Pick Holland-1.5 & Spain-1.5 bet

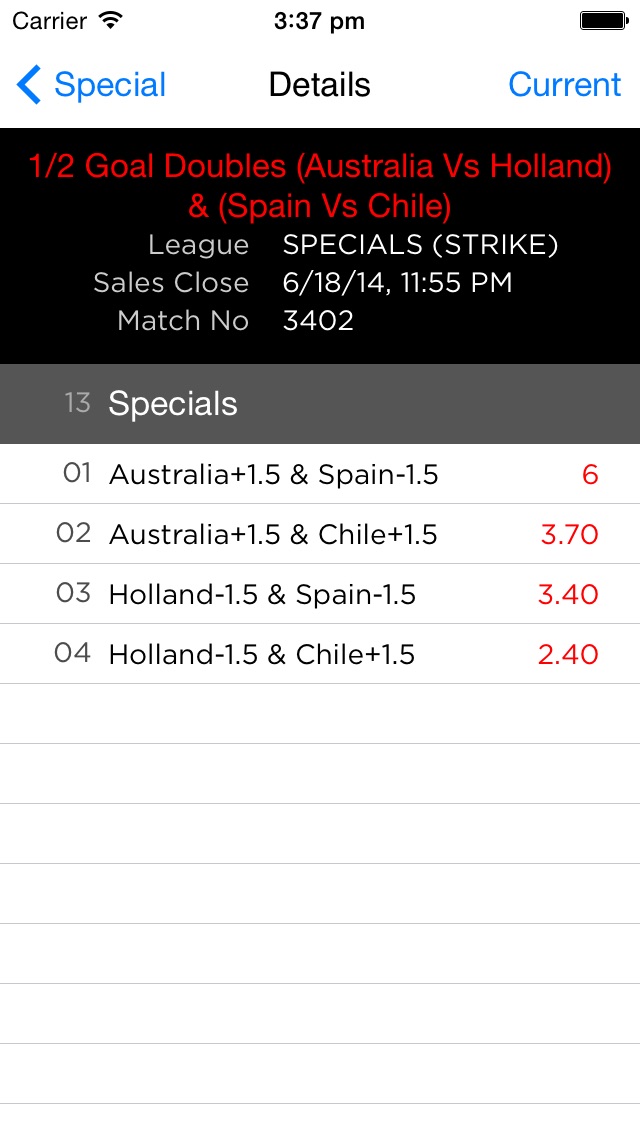[x=320, y=594]
